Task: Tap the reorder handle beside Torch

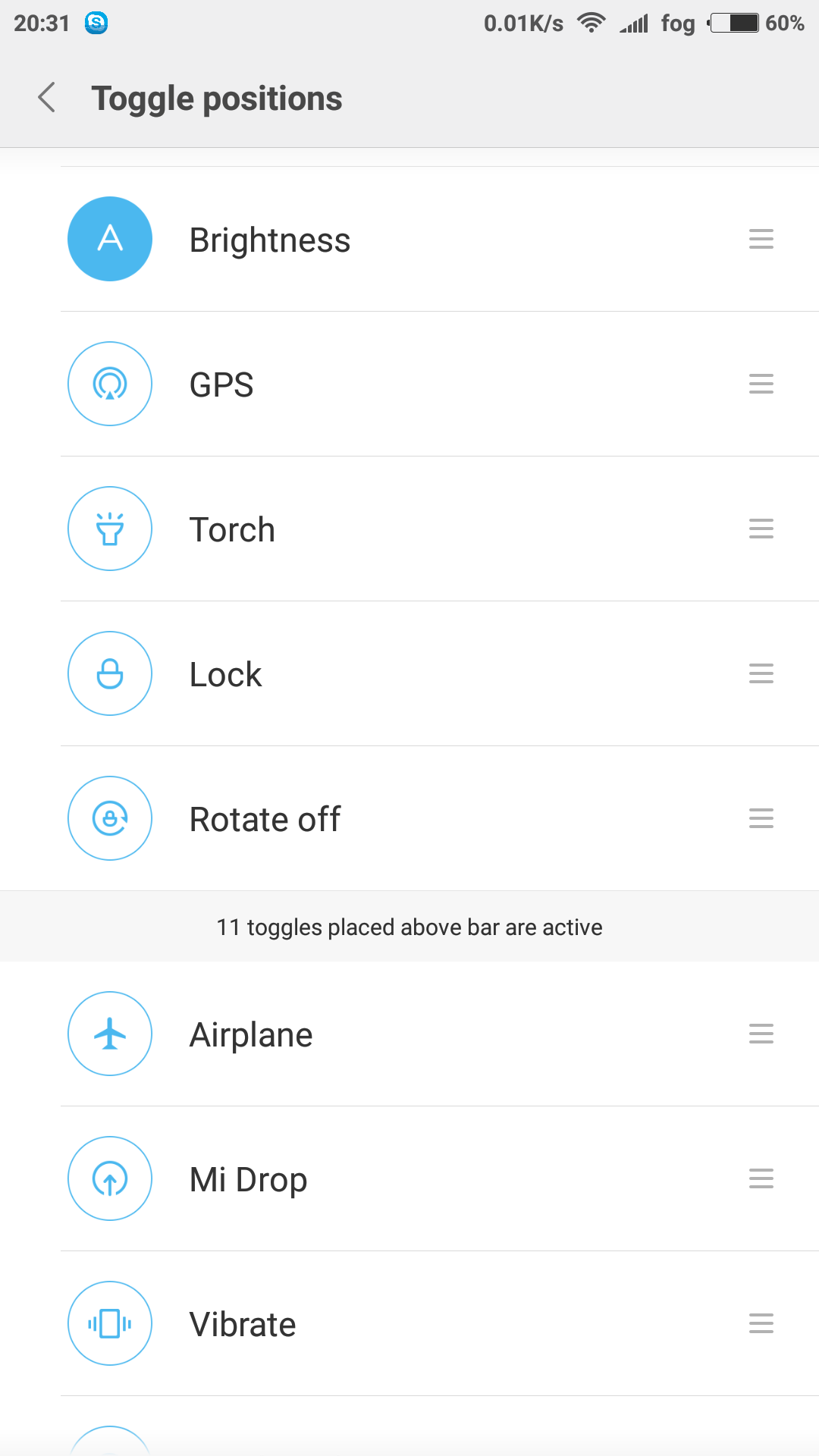Action: [761, 529]
